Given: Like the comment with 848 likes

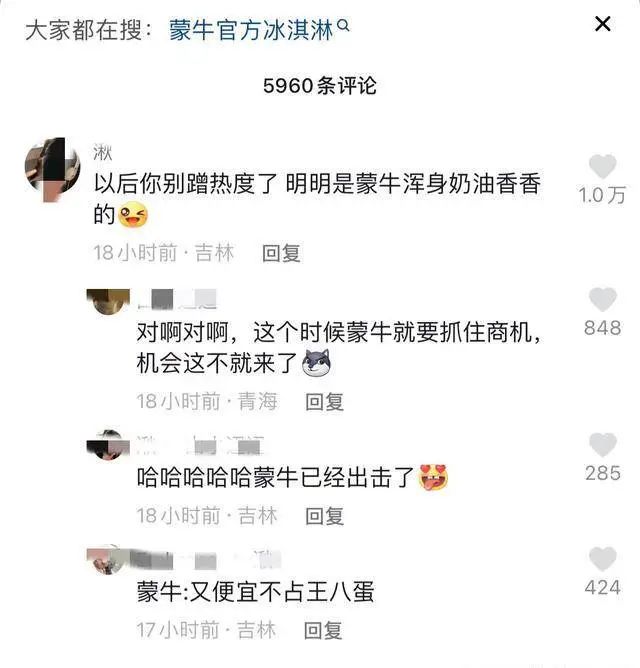Looking at the screenshot, I should [602, 300].
